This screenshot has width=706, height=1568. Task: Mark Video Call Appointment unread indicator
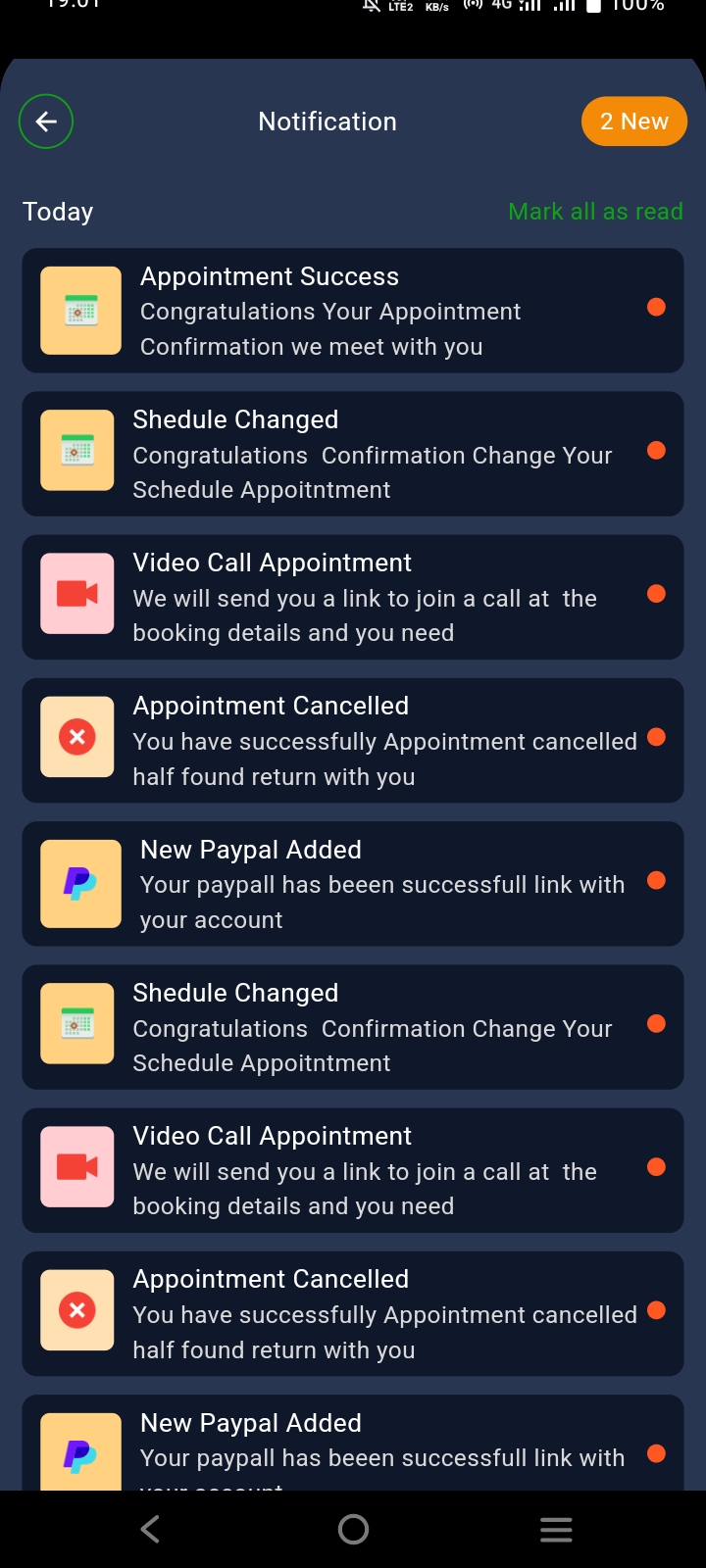click(x=656, y=593)
